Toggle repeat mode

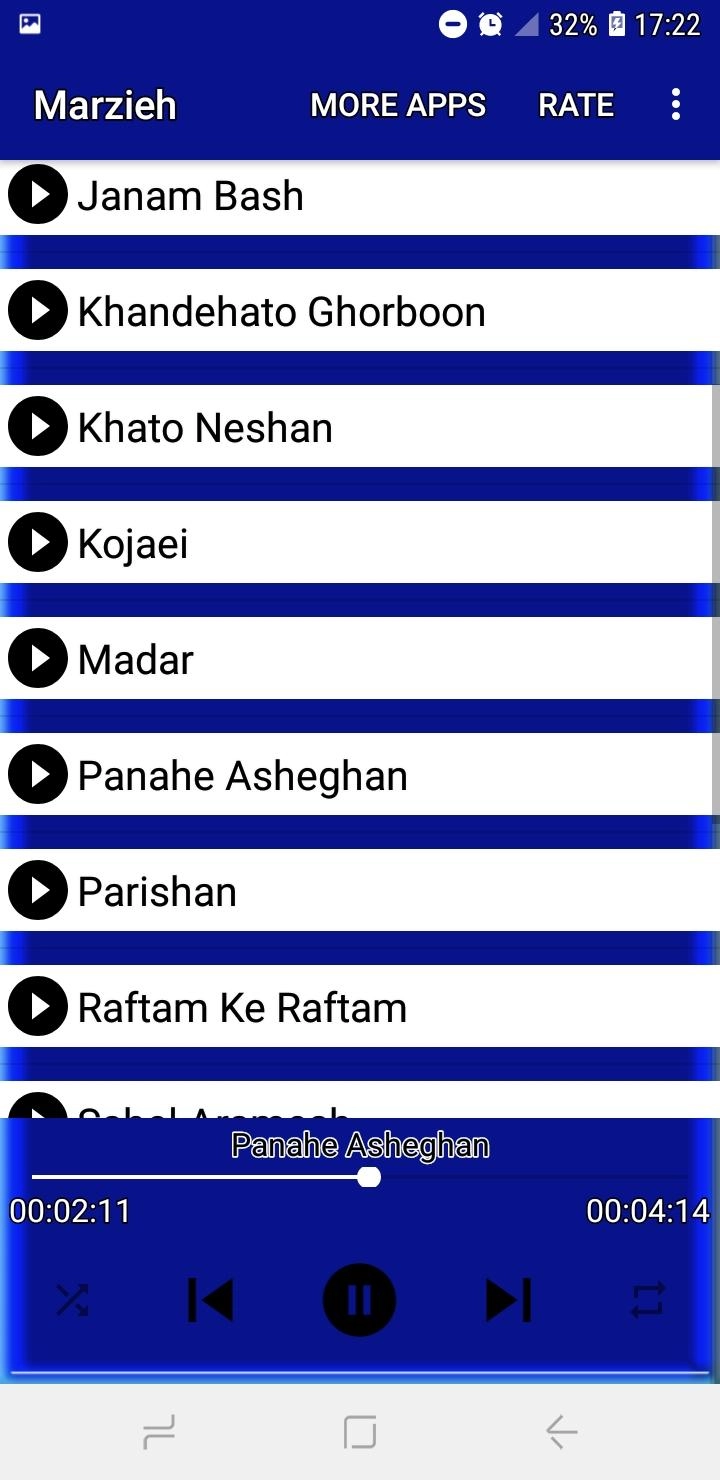(647, 1300)
